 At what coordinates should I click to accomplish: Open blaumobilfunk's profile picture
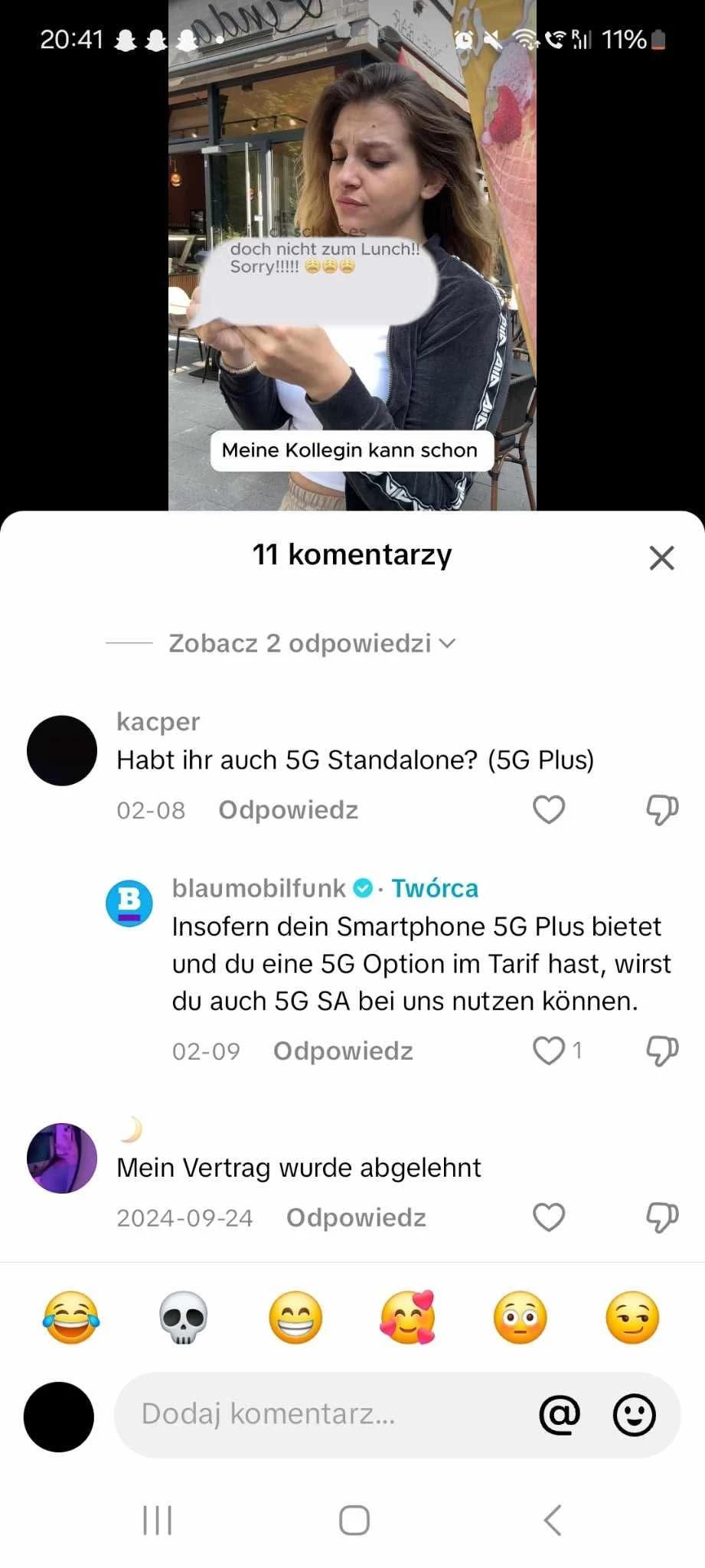tap(129, 903)
